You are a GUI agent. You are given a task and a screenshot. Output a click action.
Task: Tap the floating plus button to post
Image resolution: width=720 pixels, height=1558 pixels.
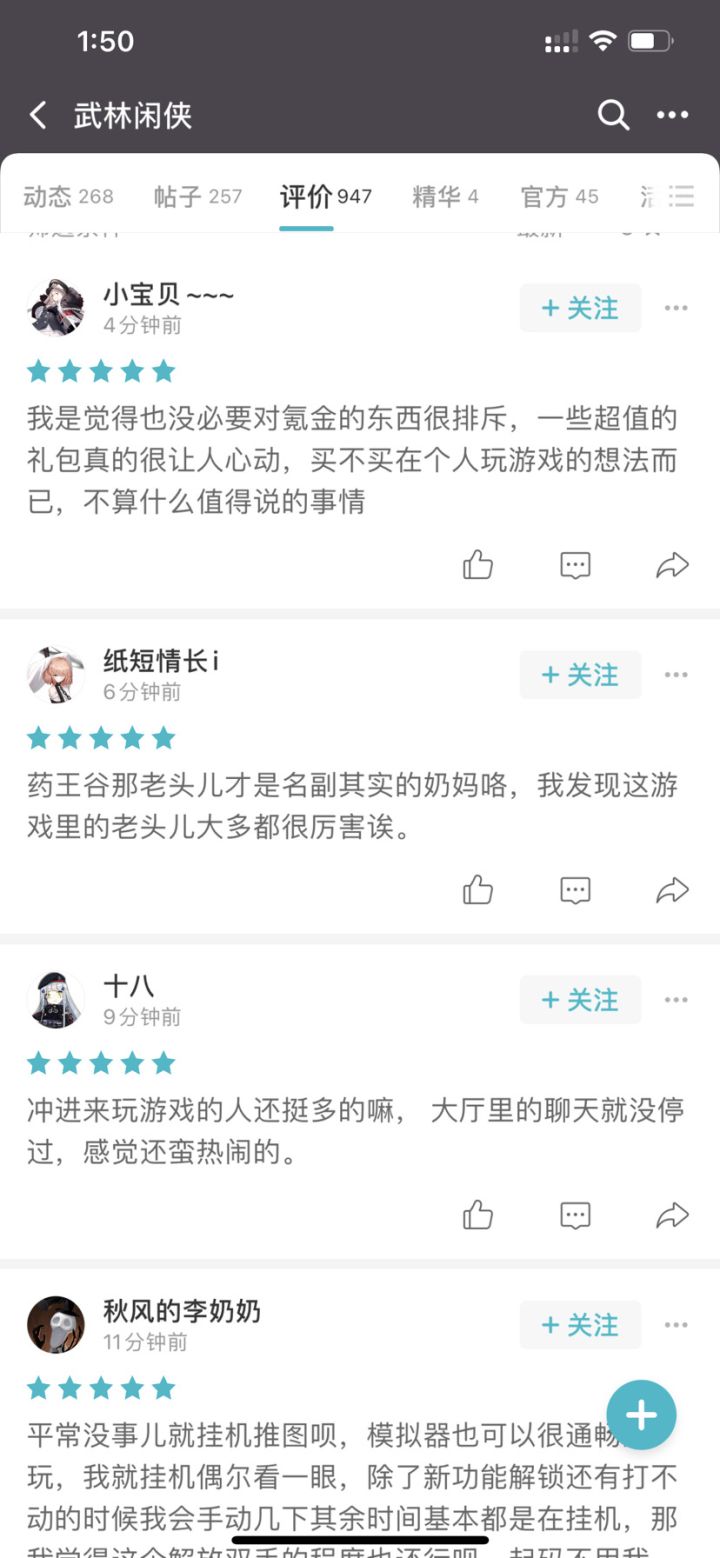click(640, 1415)
